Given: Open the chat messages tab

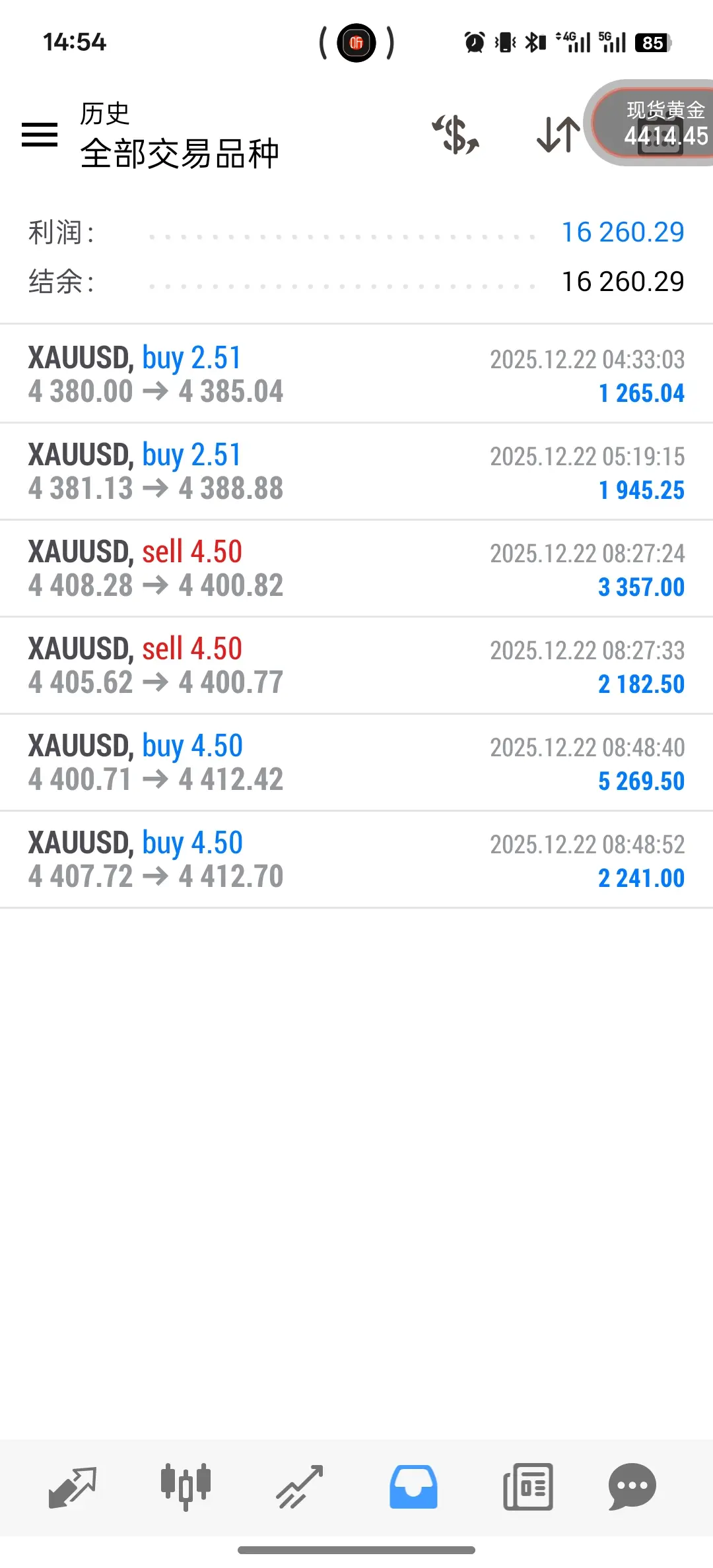Looking at the screenshot, I should pos(632,1487).
